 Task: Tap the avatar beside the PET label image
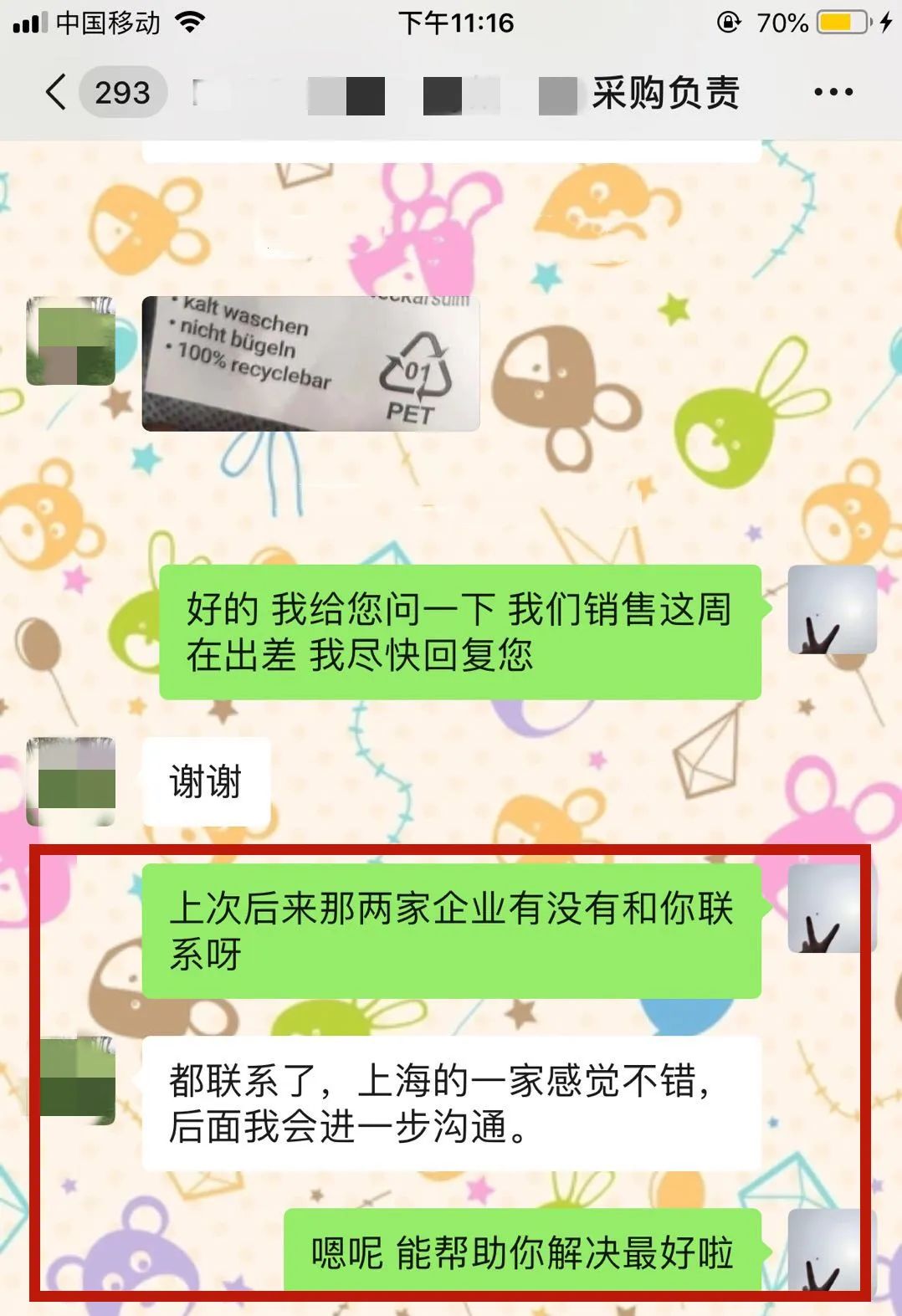coord(71,341)
